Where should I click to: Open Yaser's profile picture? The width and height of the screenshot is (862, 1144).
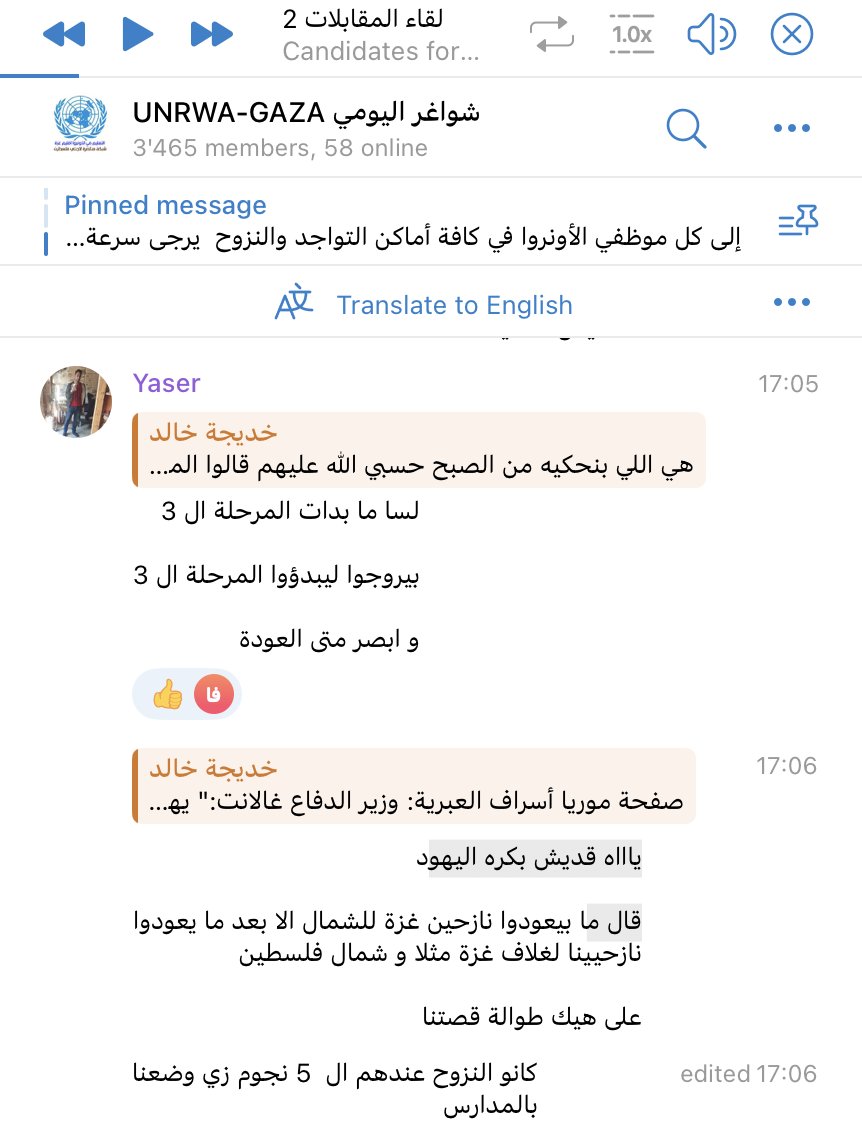pyautogui.click(x=76, y=401)
